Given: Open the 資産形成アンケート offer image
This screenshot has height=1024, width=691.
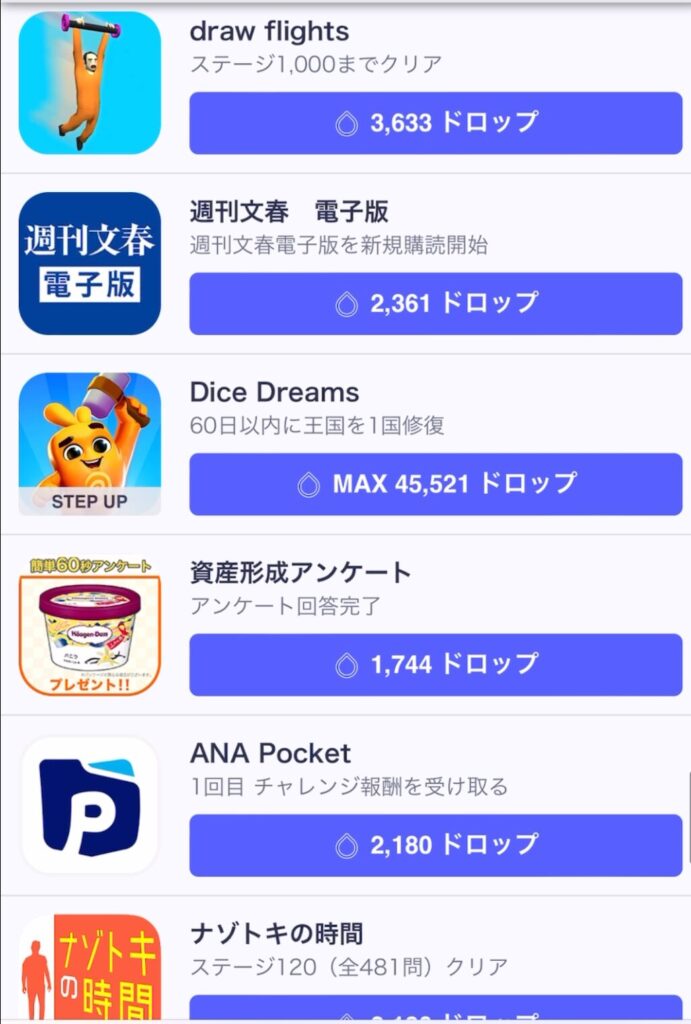Looking at the screenshot, I should point(90,626).
